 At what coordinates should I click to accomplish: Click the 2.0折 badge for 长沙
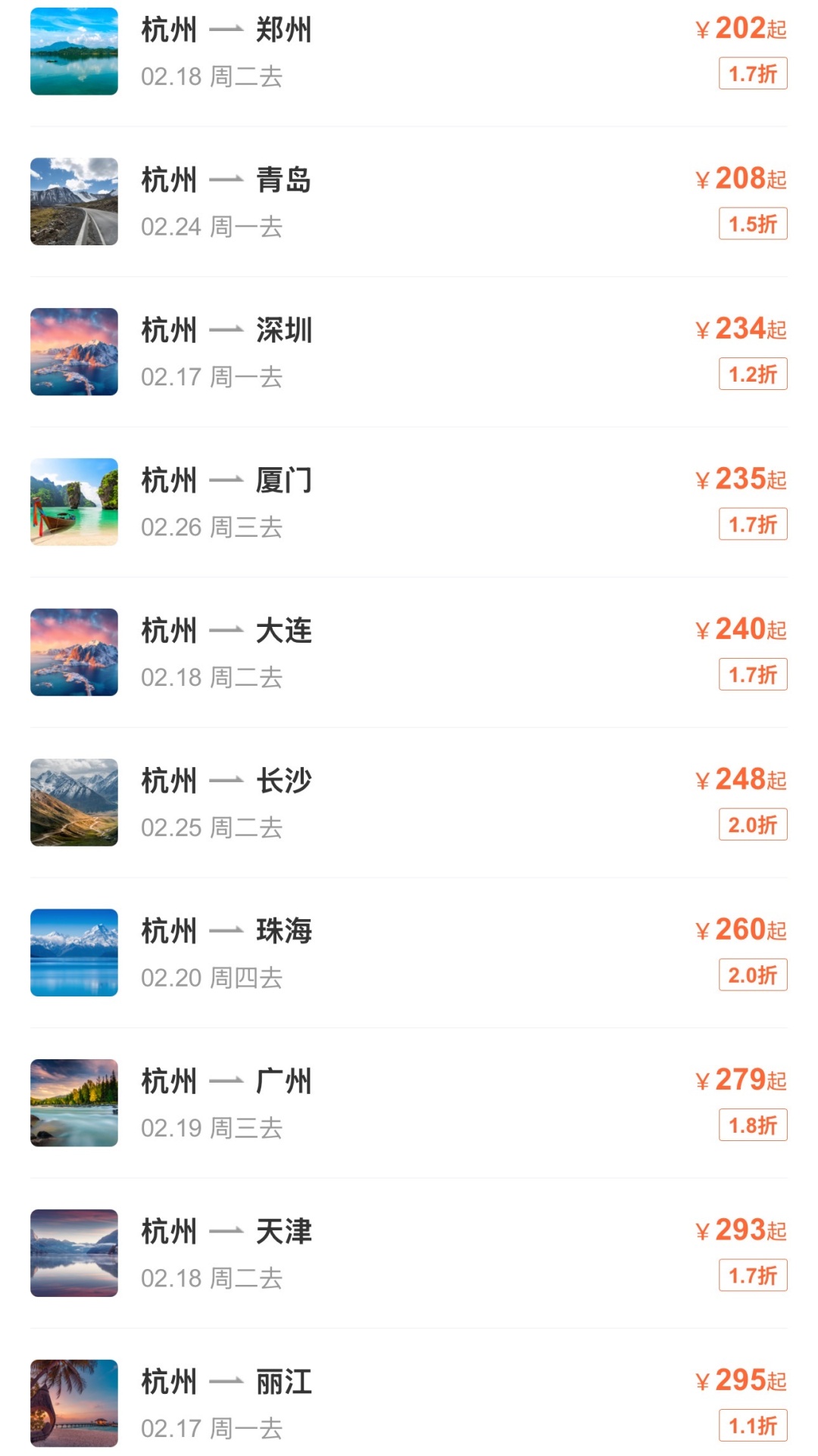coord(752,825)
